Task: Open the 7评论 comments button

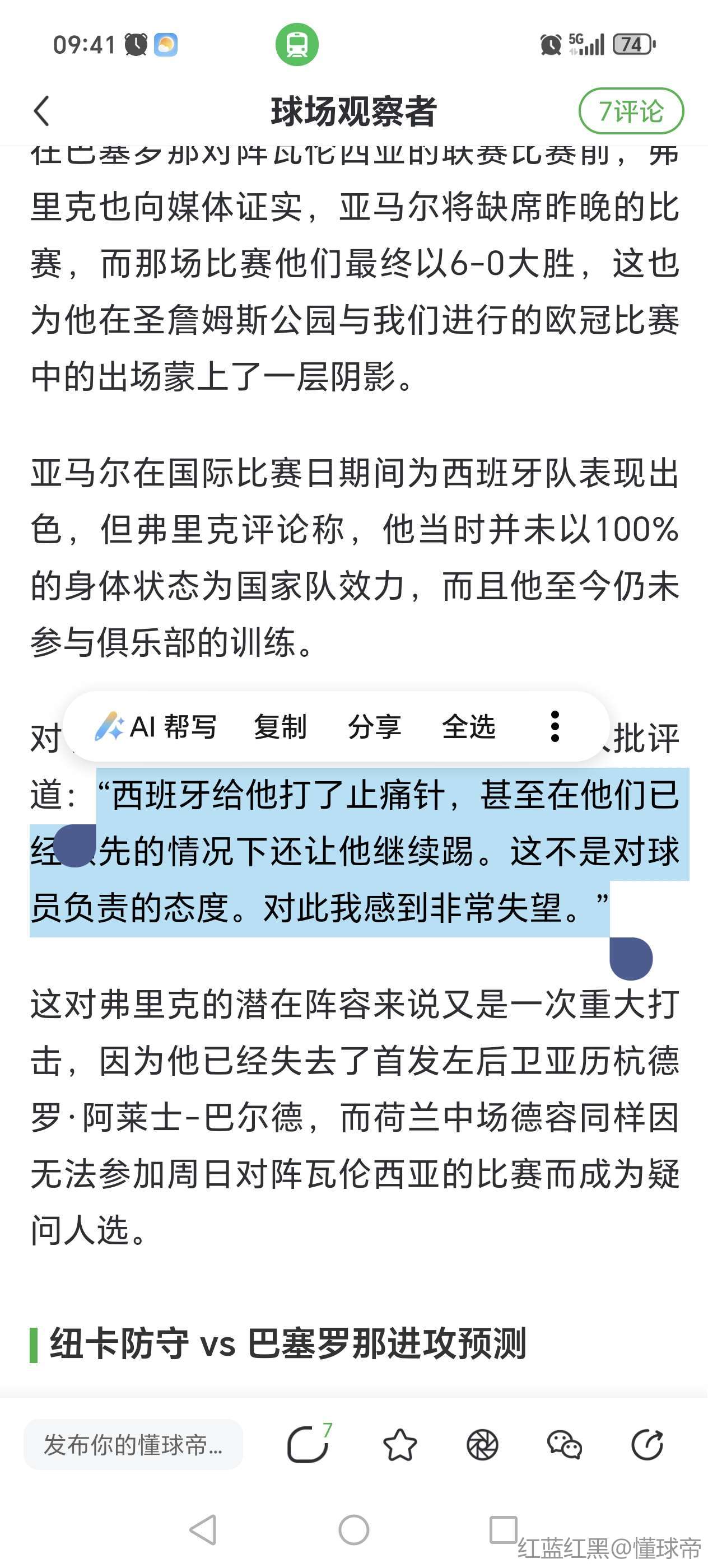Action: point(631,111)
